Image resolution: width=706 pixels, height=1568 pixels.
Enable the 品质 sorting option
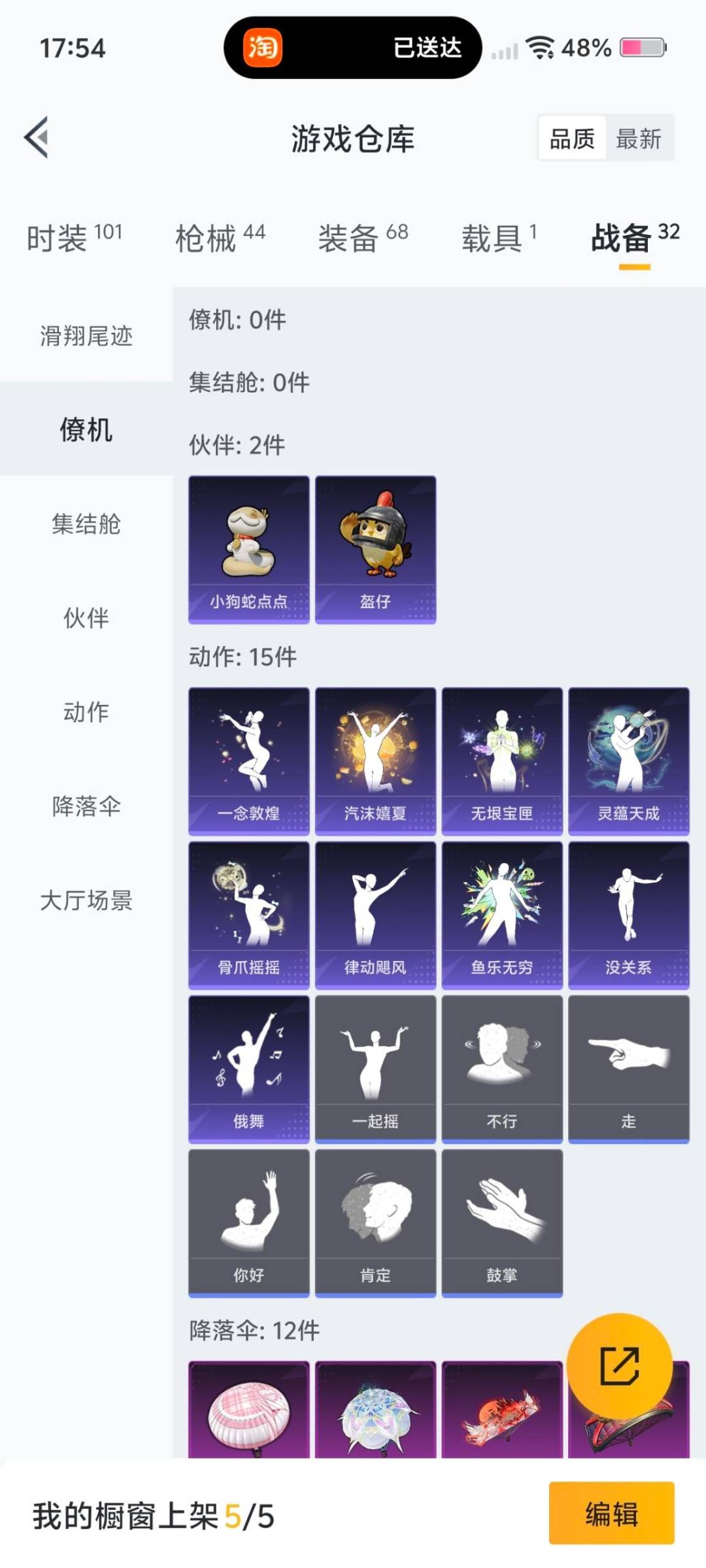coord(573,139)
